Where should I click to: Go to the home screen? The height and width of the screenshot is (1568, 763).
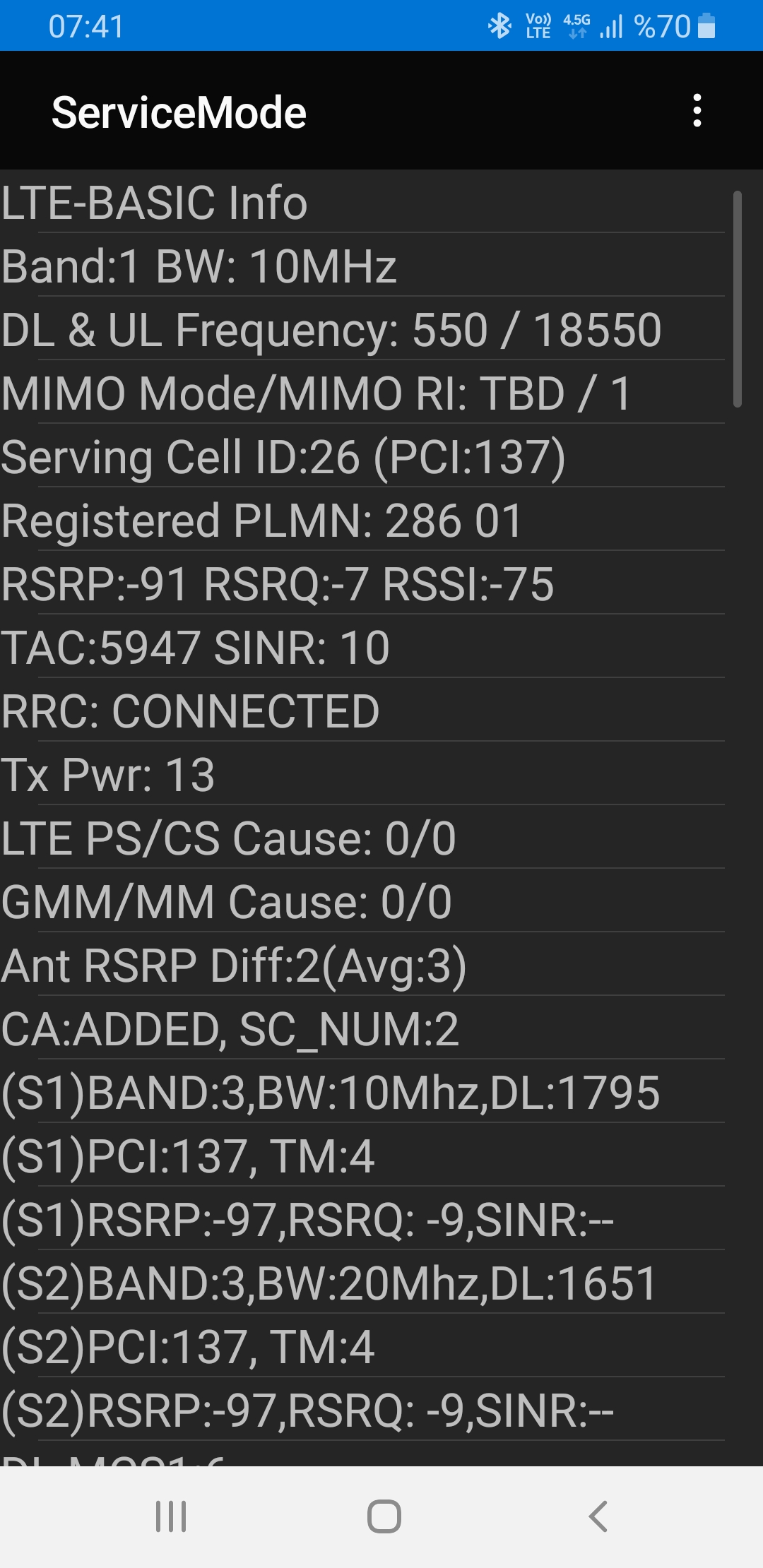[384, 1516]
